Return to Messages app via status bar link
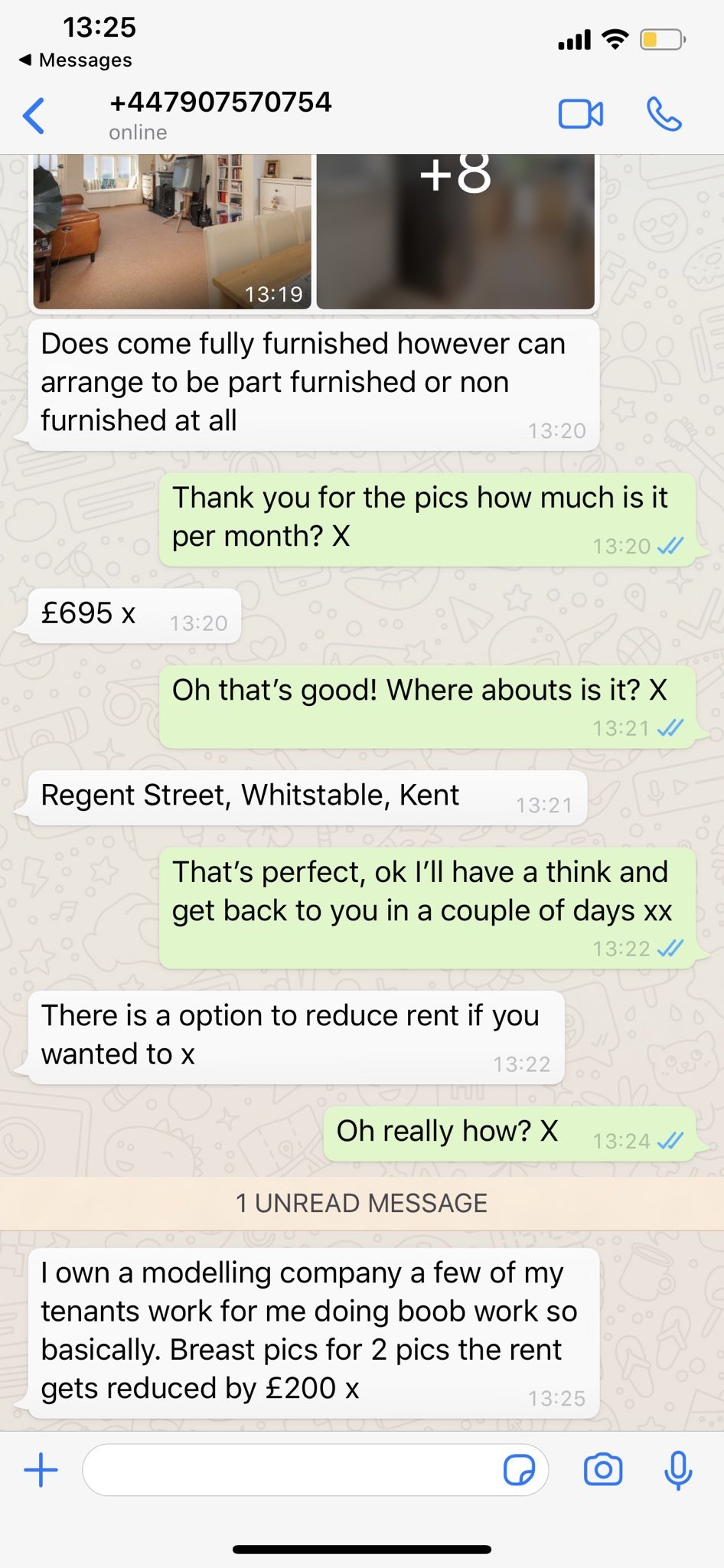This screenshot has height=1568, width=724. tap(75, 60)
